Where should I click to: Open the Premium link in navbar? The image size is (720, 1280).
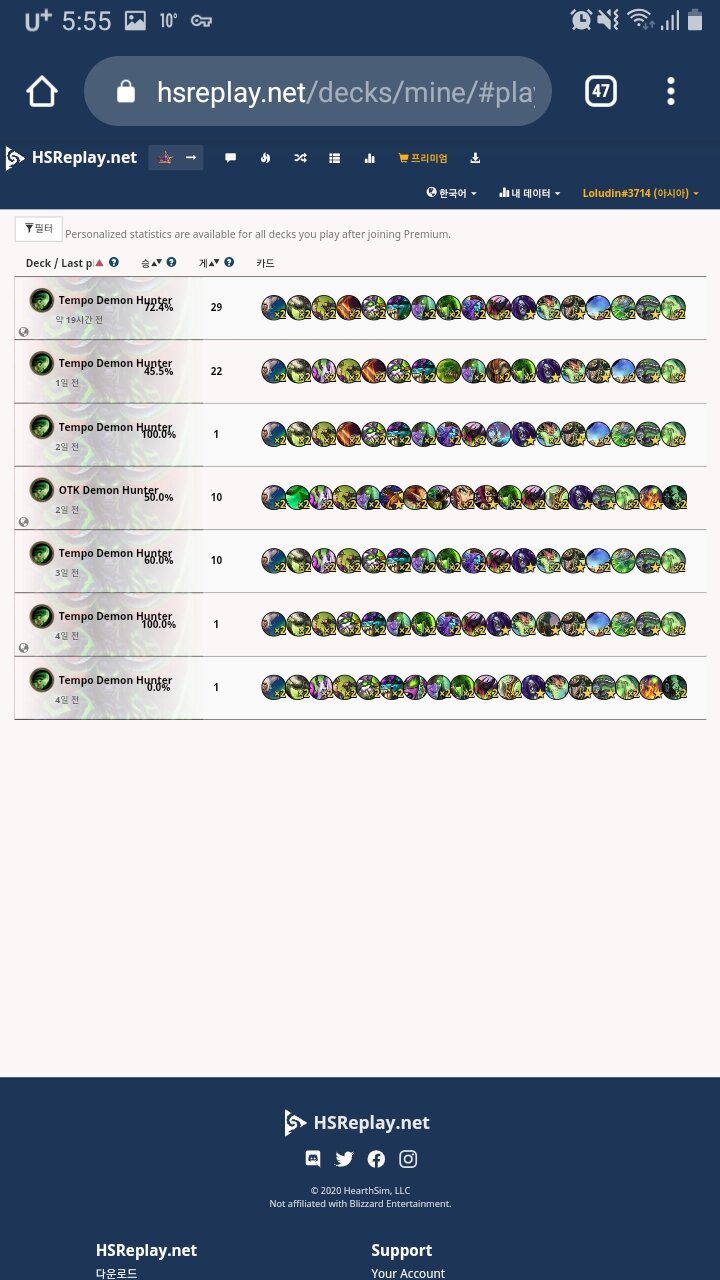pyautogui.click(x=423, y=158)
